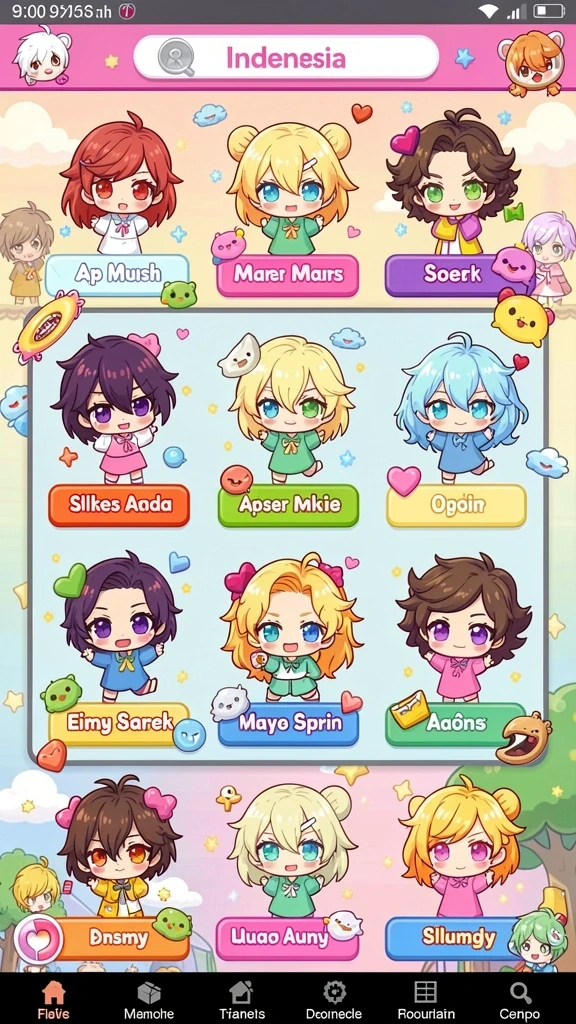The height and width of the screenshot is (1024, 576).
Task: Pick the Silkes Aada character
Action: [x=119, y=505]
